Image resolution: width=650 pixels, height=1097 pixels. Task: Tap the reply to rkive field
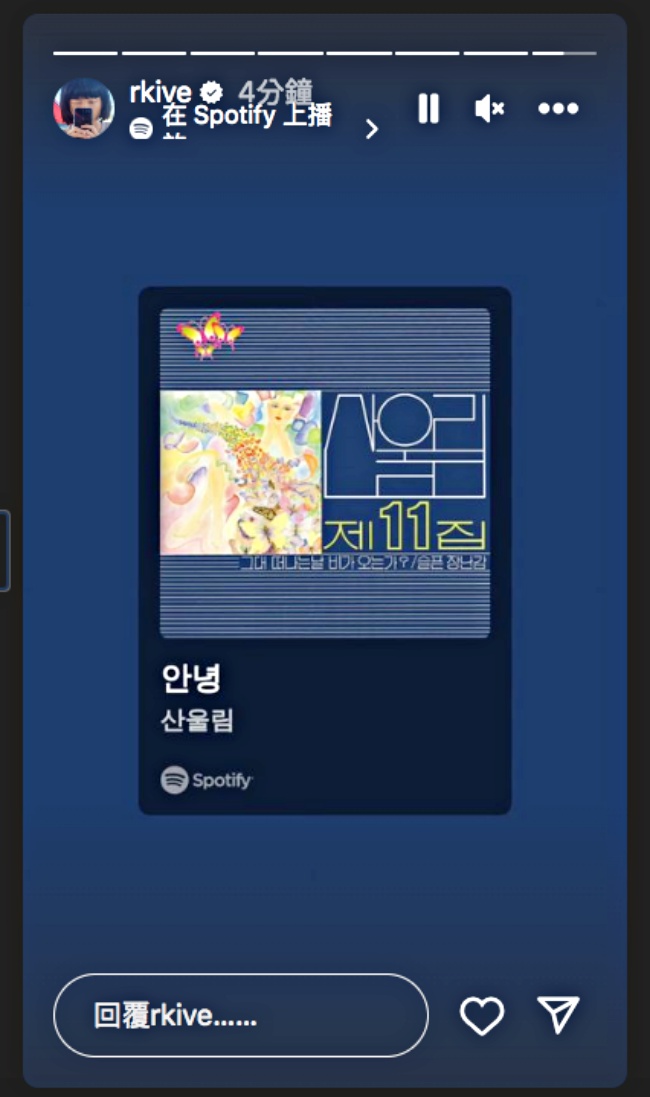click(240, 1016)
